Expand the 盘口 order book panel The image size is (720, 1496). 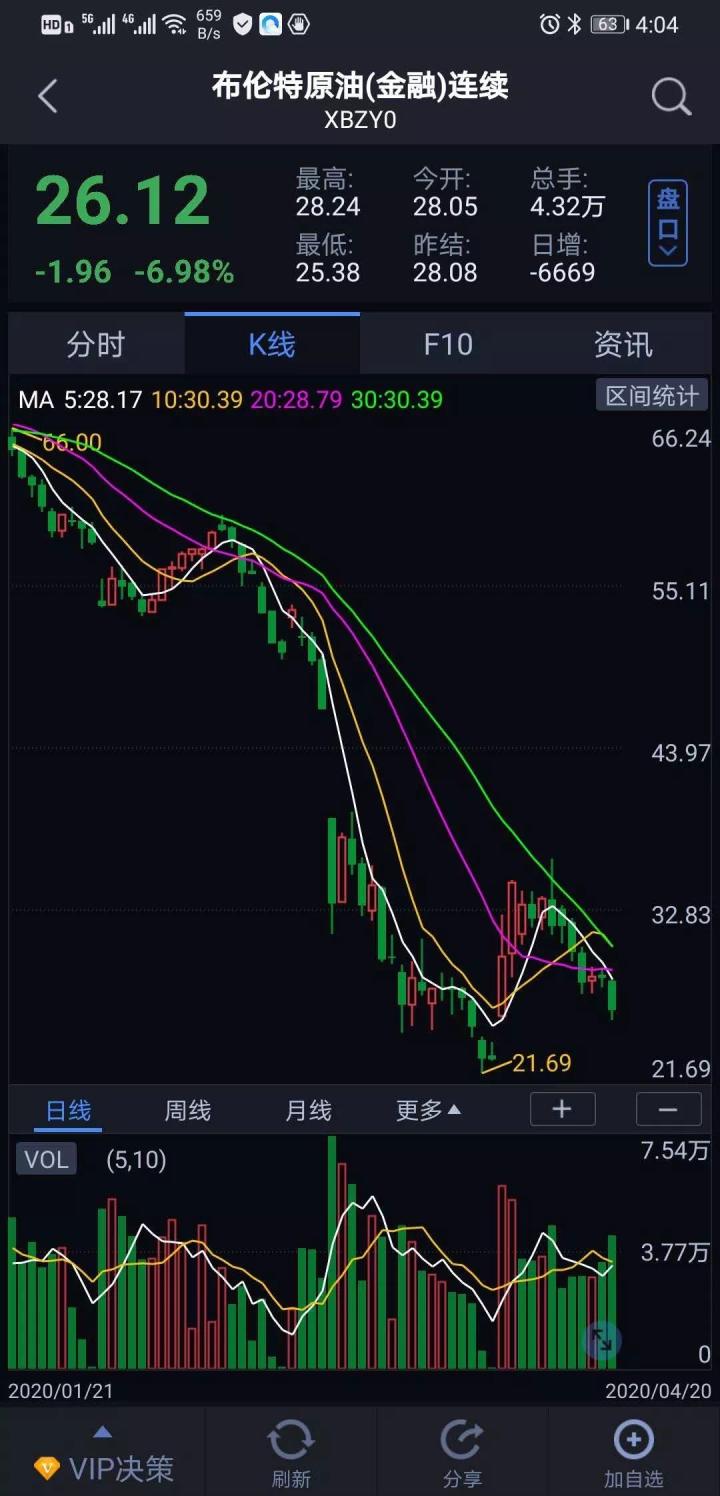tap(668, 223)
